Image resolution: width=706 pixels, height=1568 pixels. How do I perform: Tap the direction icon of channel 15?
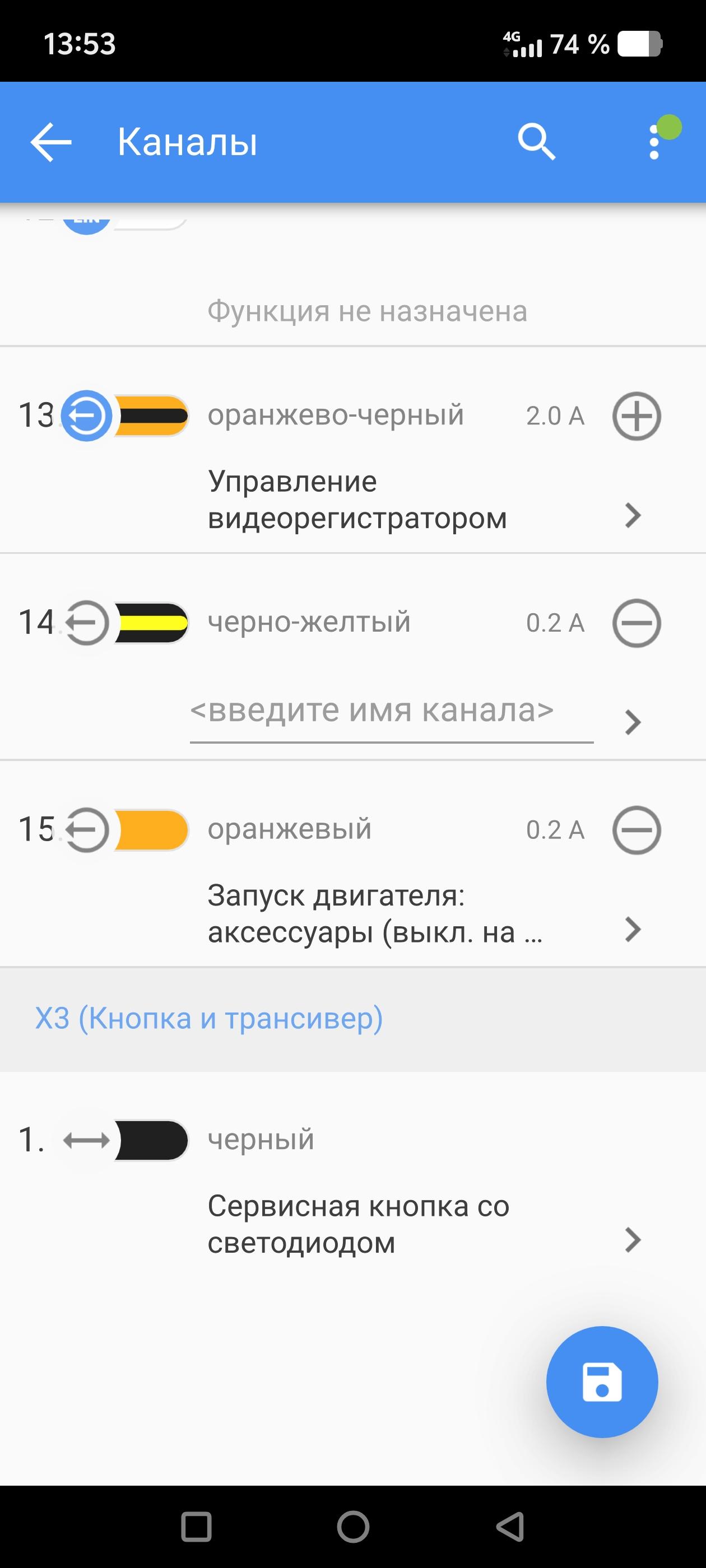tap(86, 830)
